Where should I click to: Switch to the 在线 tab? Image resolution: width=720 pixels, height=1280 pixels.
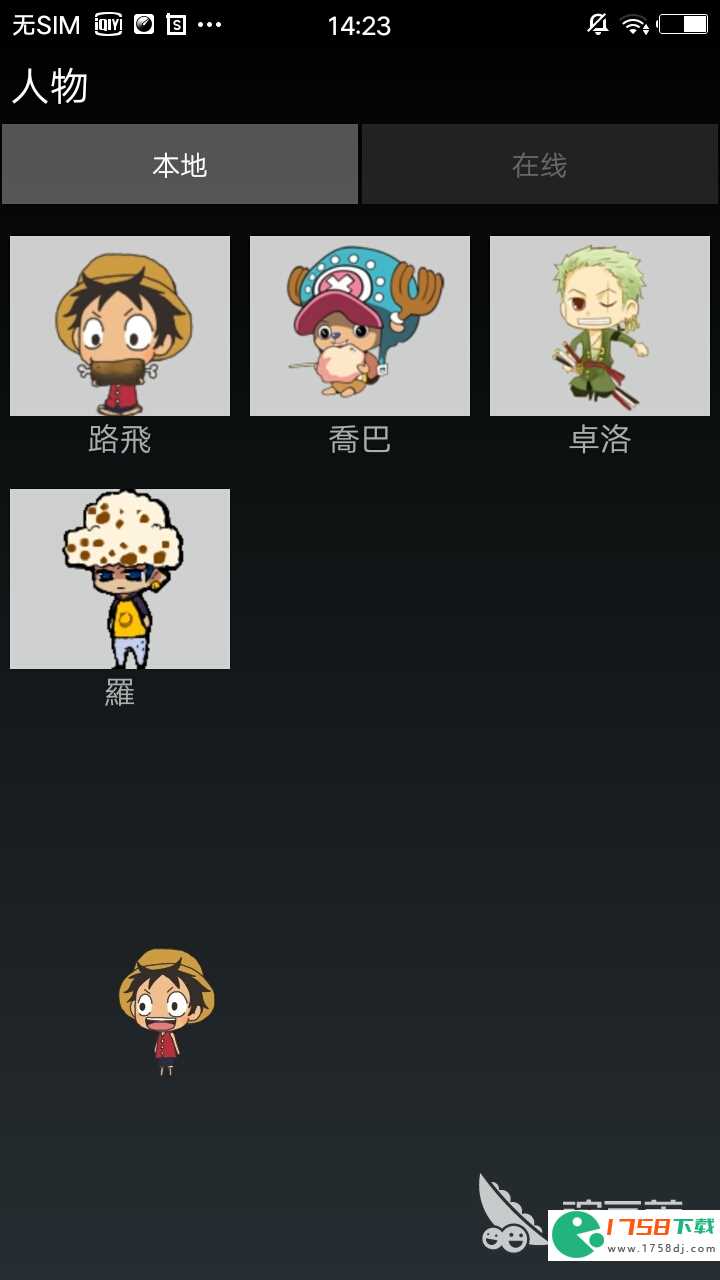pyautogui.click(x=540, y=165)
